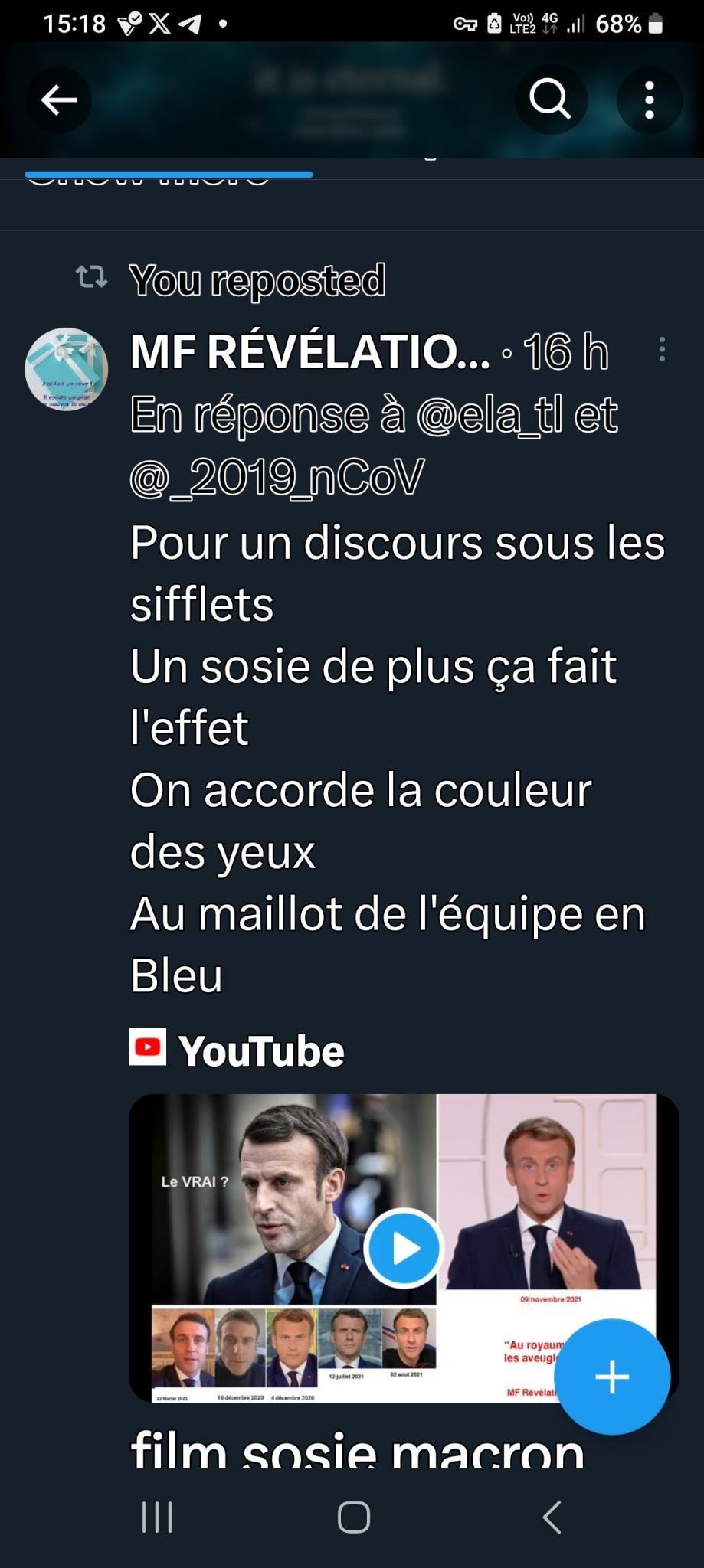Open MF RÉVÉLATIO account name

point(309,352)
